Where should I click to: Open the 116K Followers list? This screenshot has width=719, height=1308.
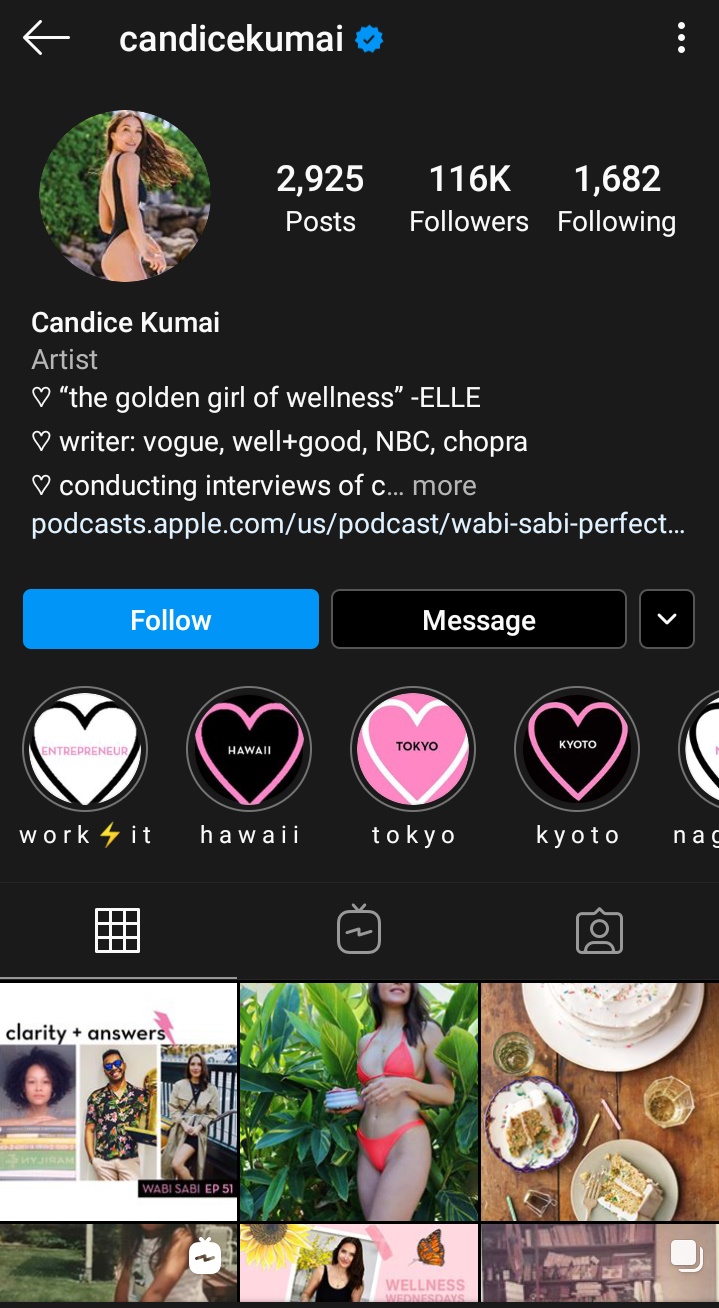[469, 199]
